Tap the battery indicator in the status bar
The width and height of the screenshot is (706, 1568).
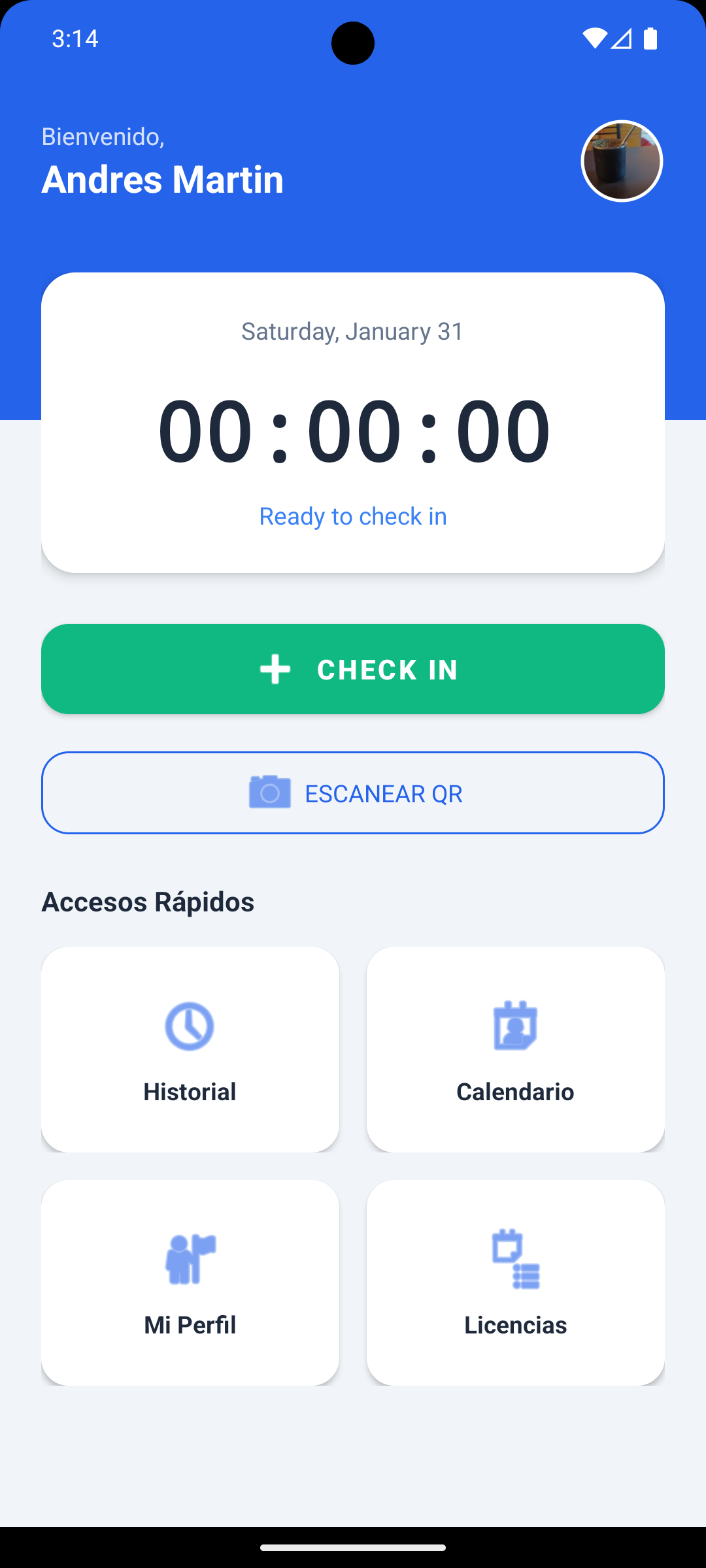click(650, 40)
